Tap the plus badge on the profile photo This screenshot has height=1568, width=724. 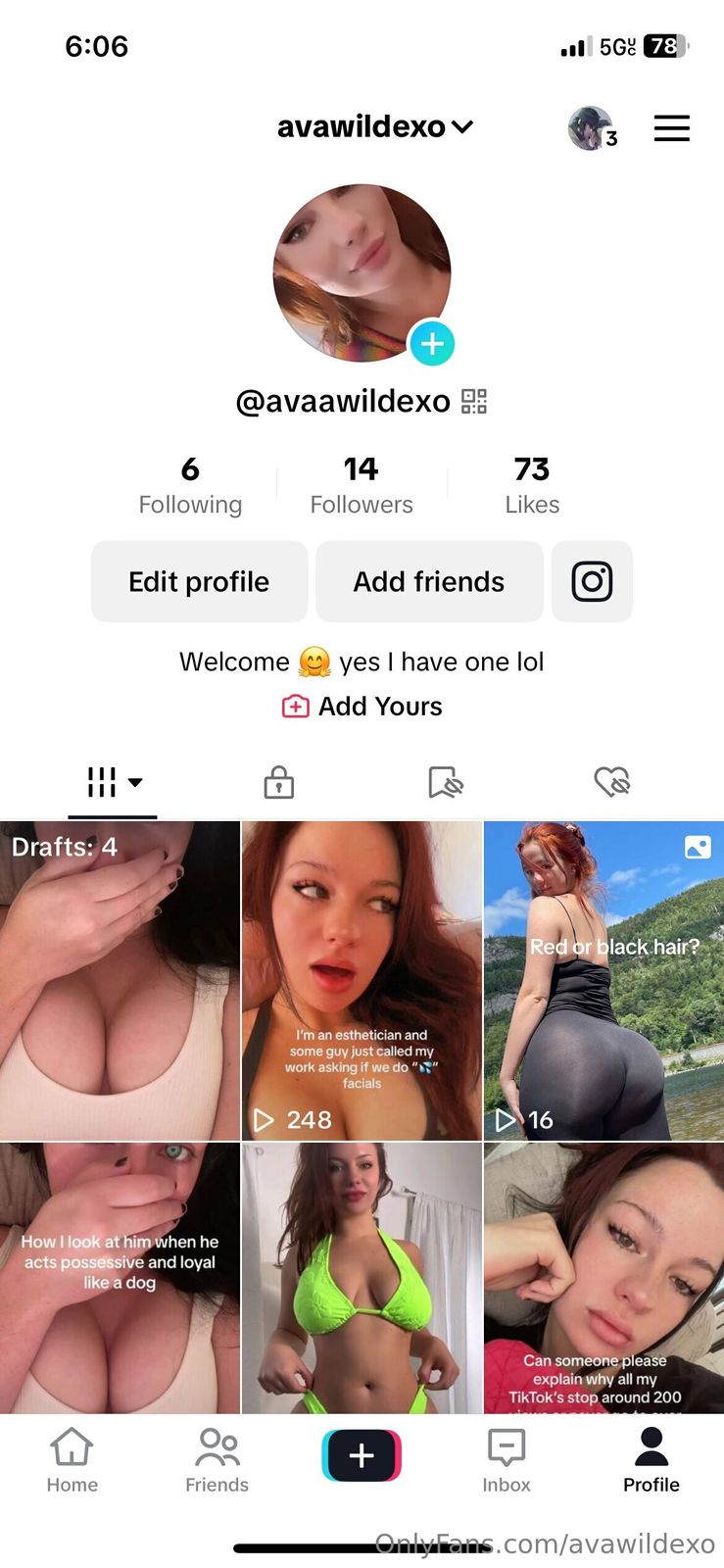coord(431,343)
